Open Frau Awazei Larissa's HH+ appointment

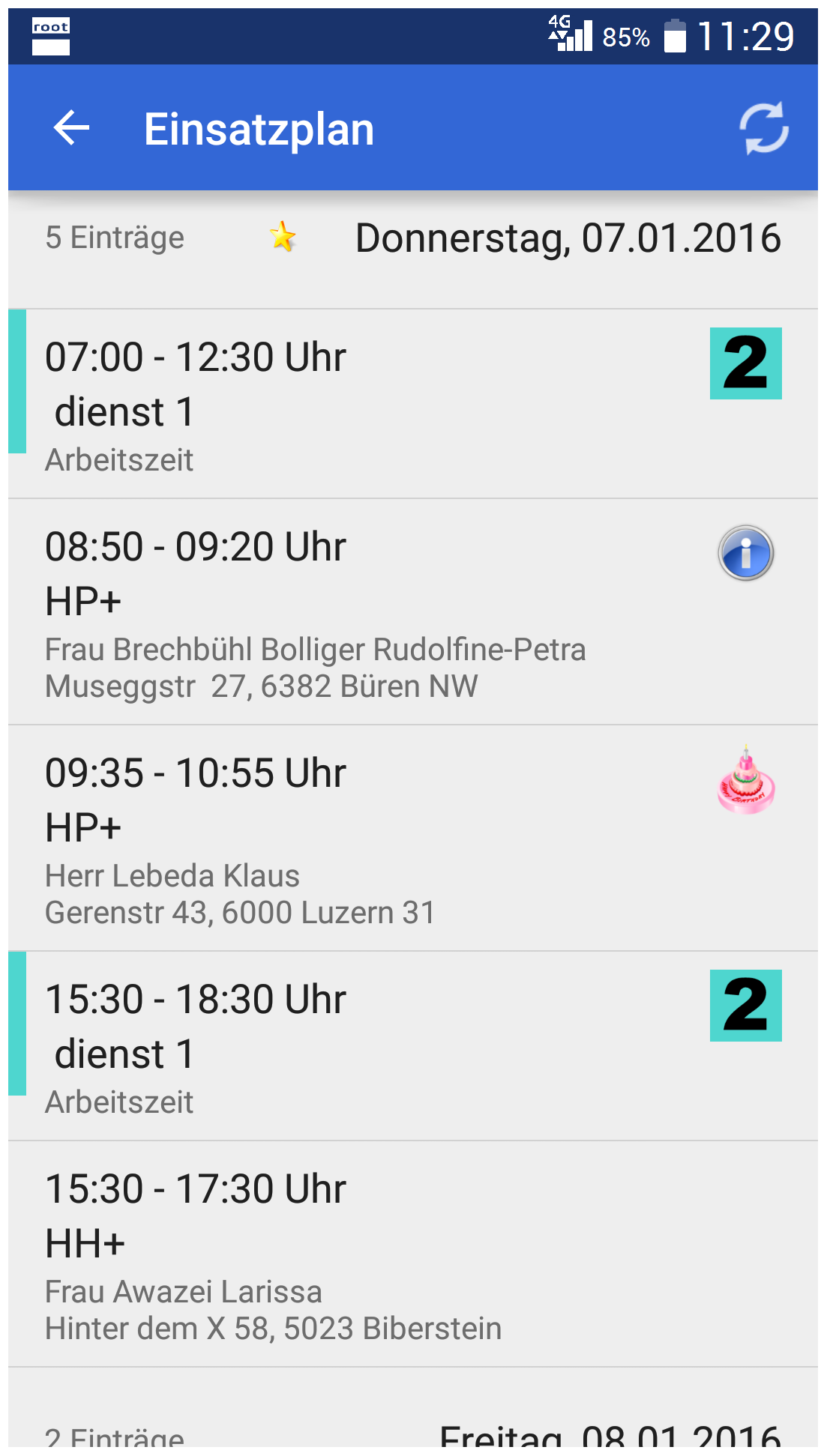[x=413, y=1254]
